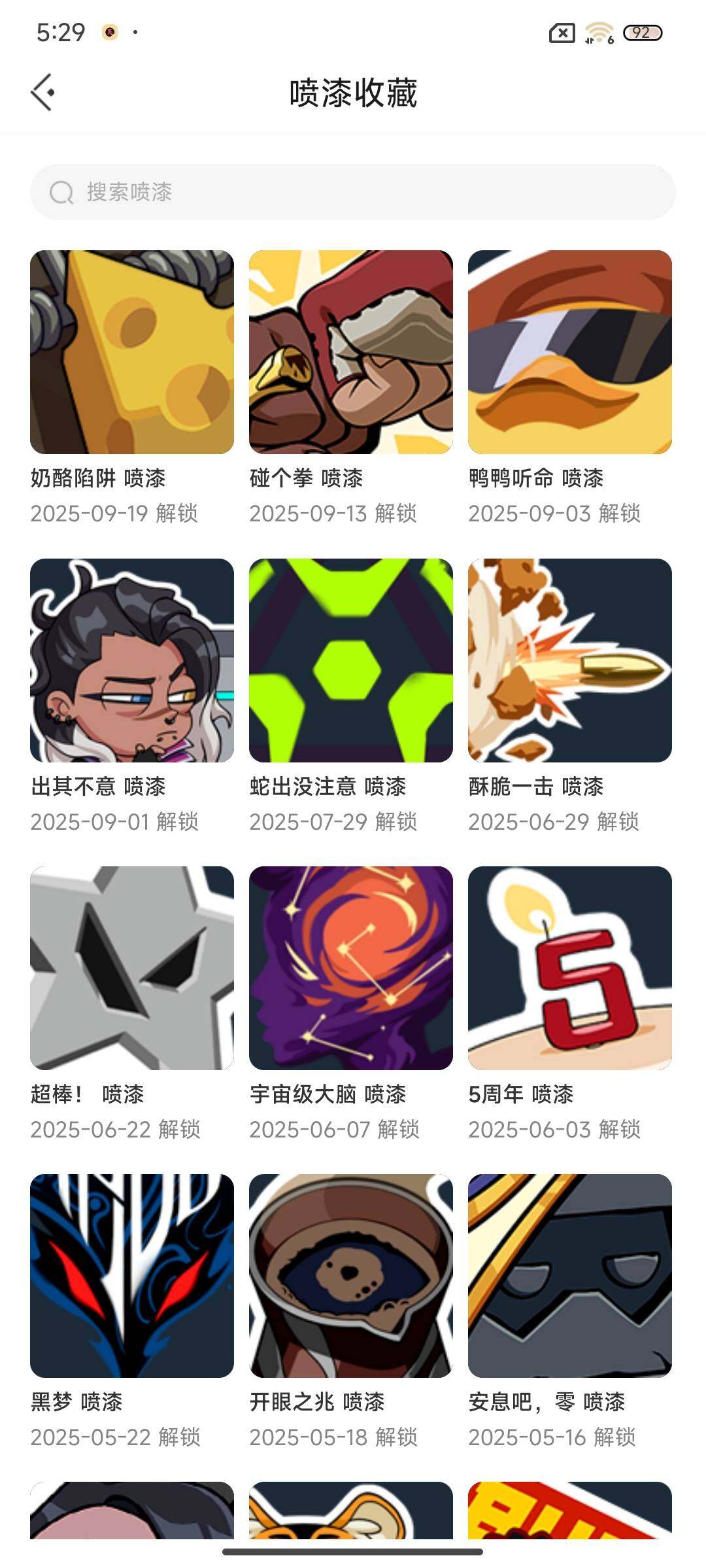
Task: Select the 5周年 喷漆 candle spray
Action: 570,968
